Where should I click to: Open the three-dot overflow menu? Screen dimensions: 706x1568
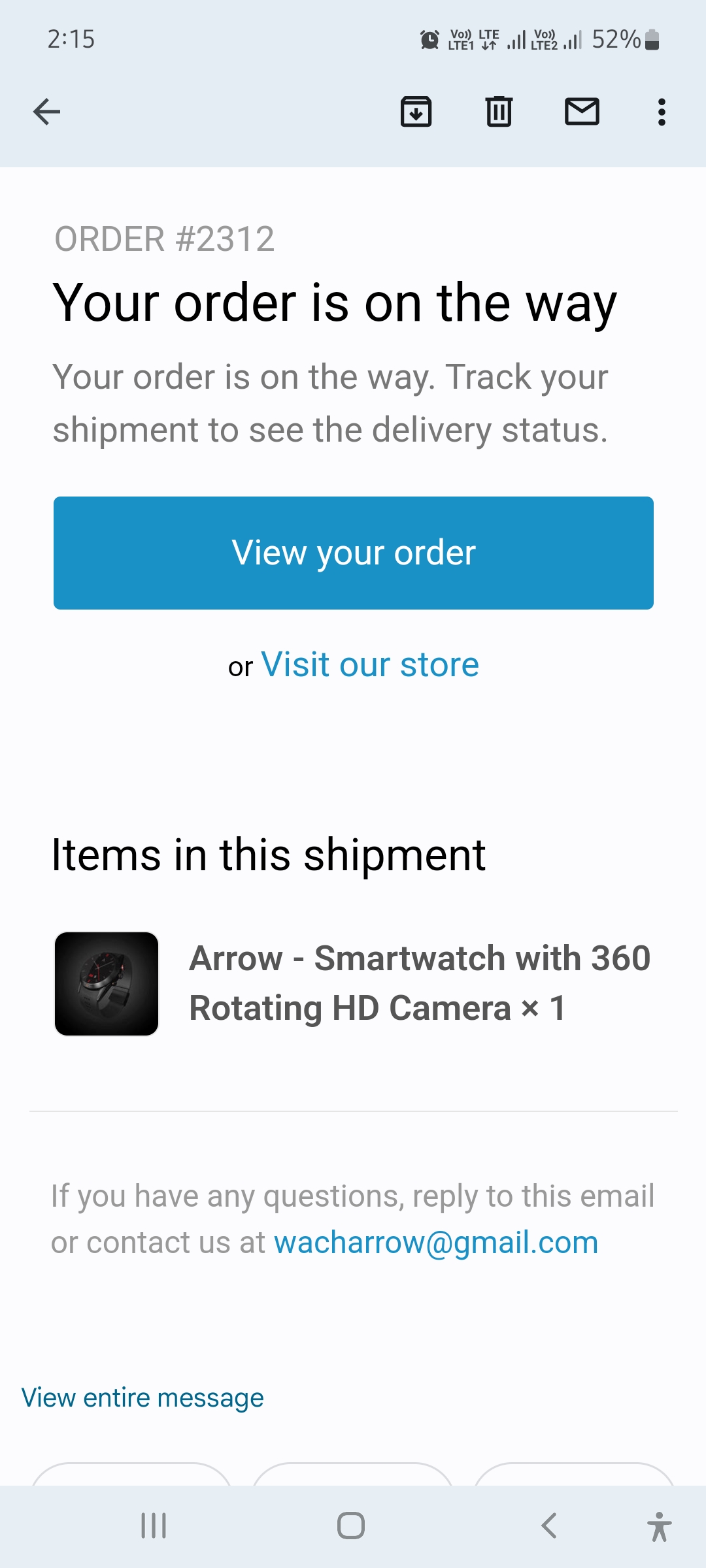(662, 112)
